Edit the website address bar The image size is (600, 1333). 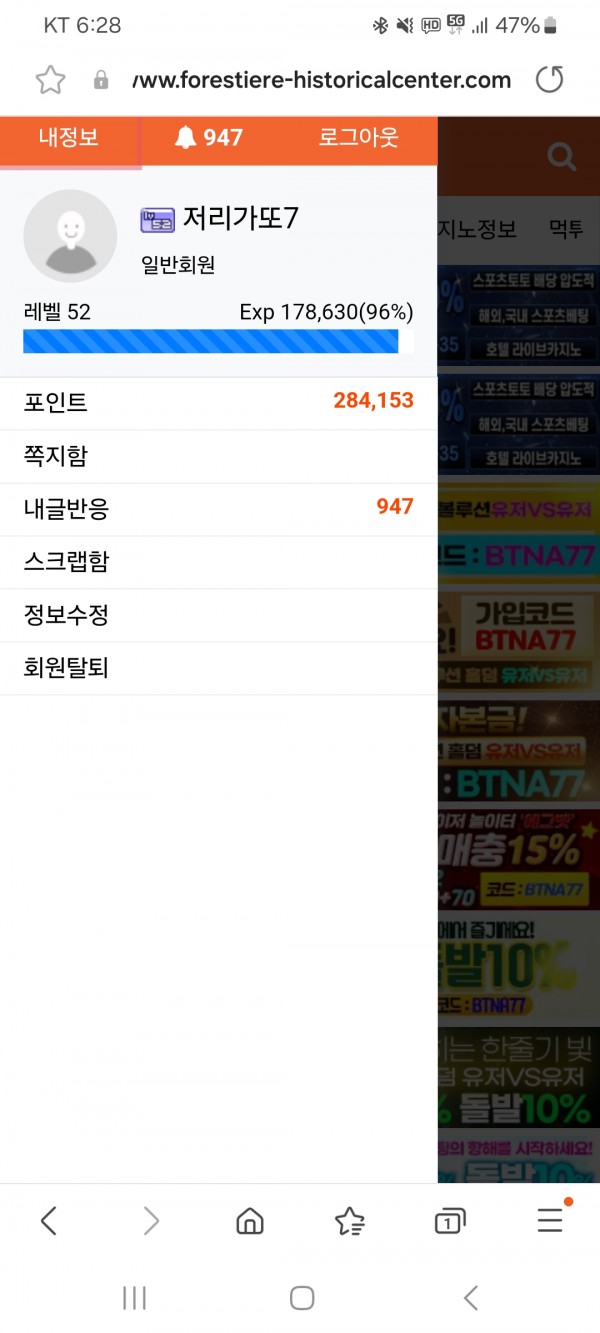coord(320,80)
